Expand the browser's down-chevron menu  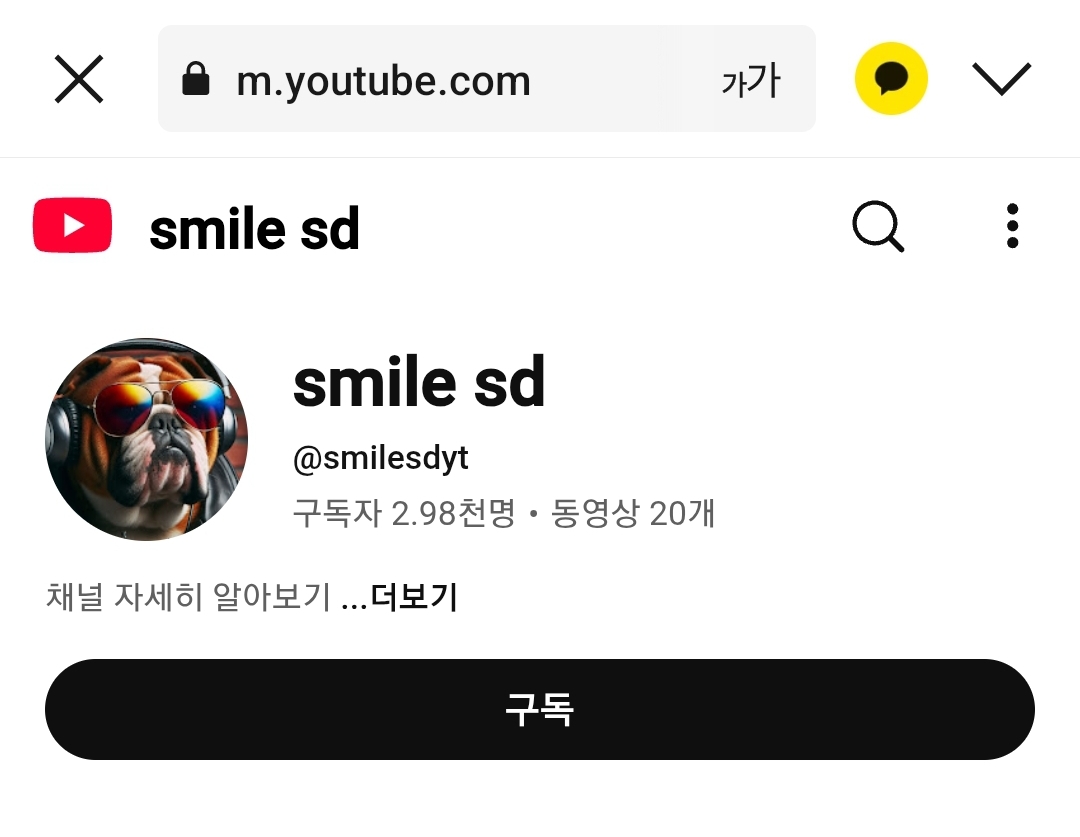(1001, 79)
